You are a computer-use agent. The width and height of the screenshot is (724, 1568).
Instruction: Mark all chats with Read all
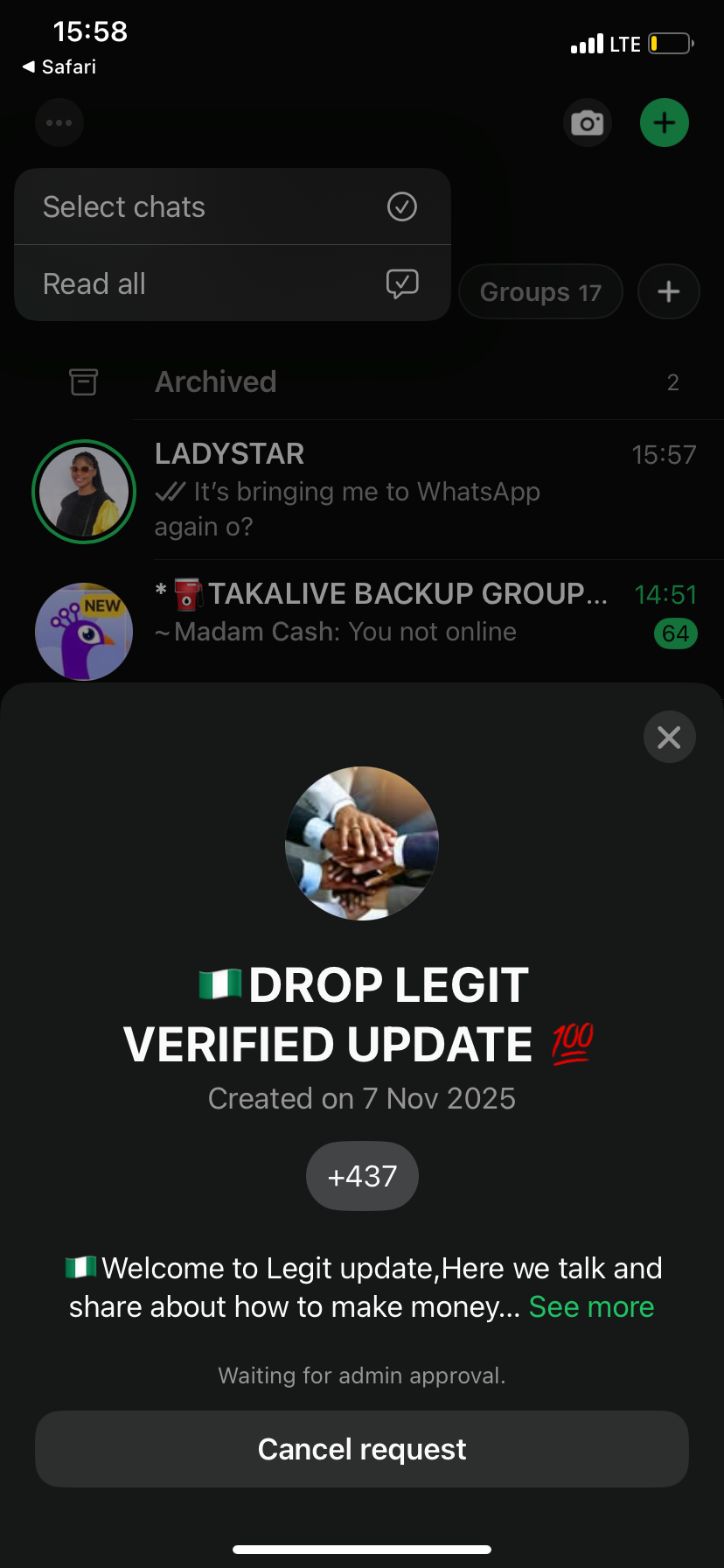232,283
